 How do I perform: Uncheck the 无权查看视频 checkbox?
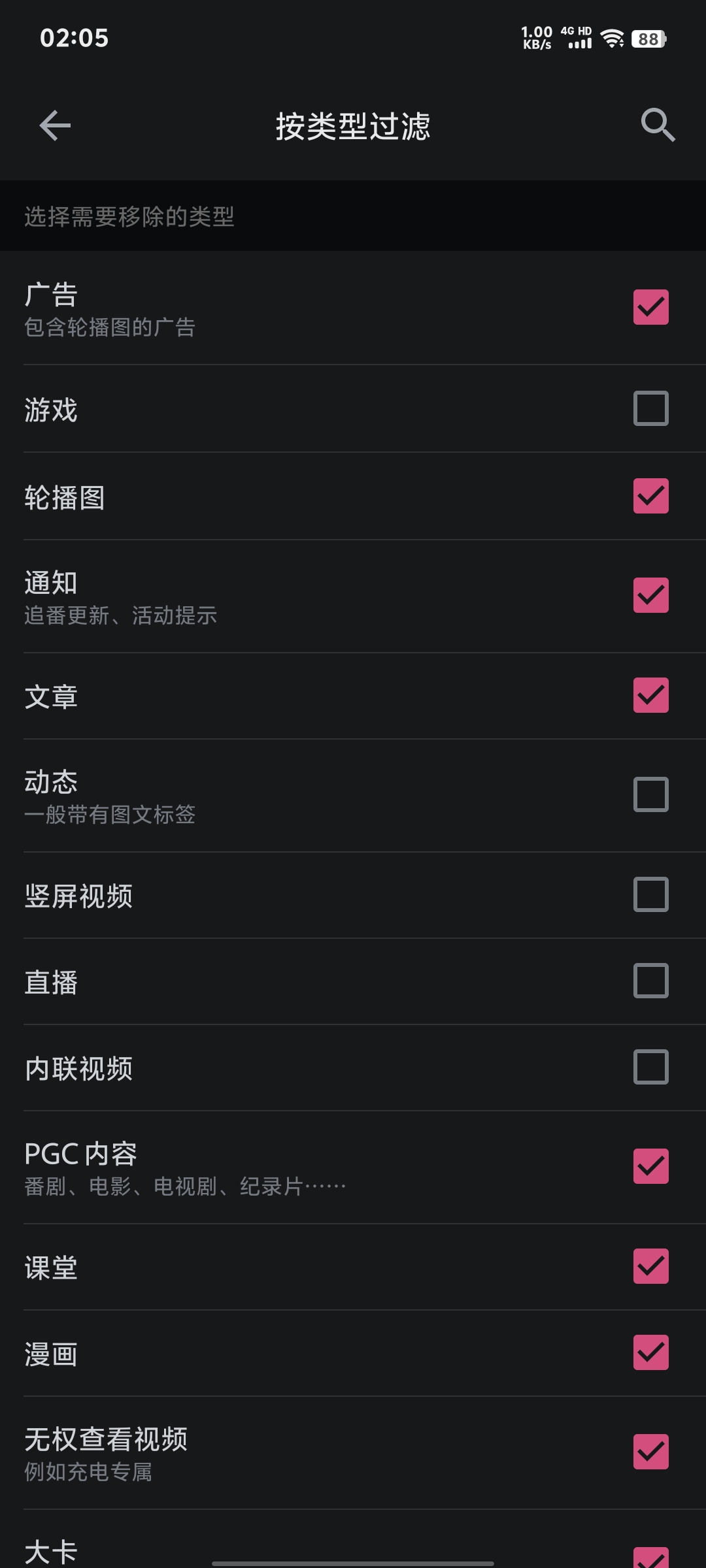tap(650, 1452)
